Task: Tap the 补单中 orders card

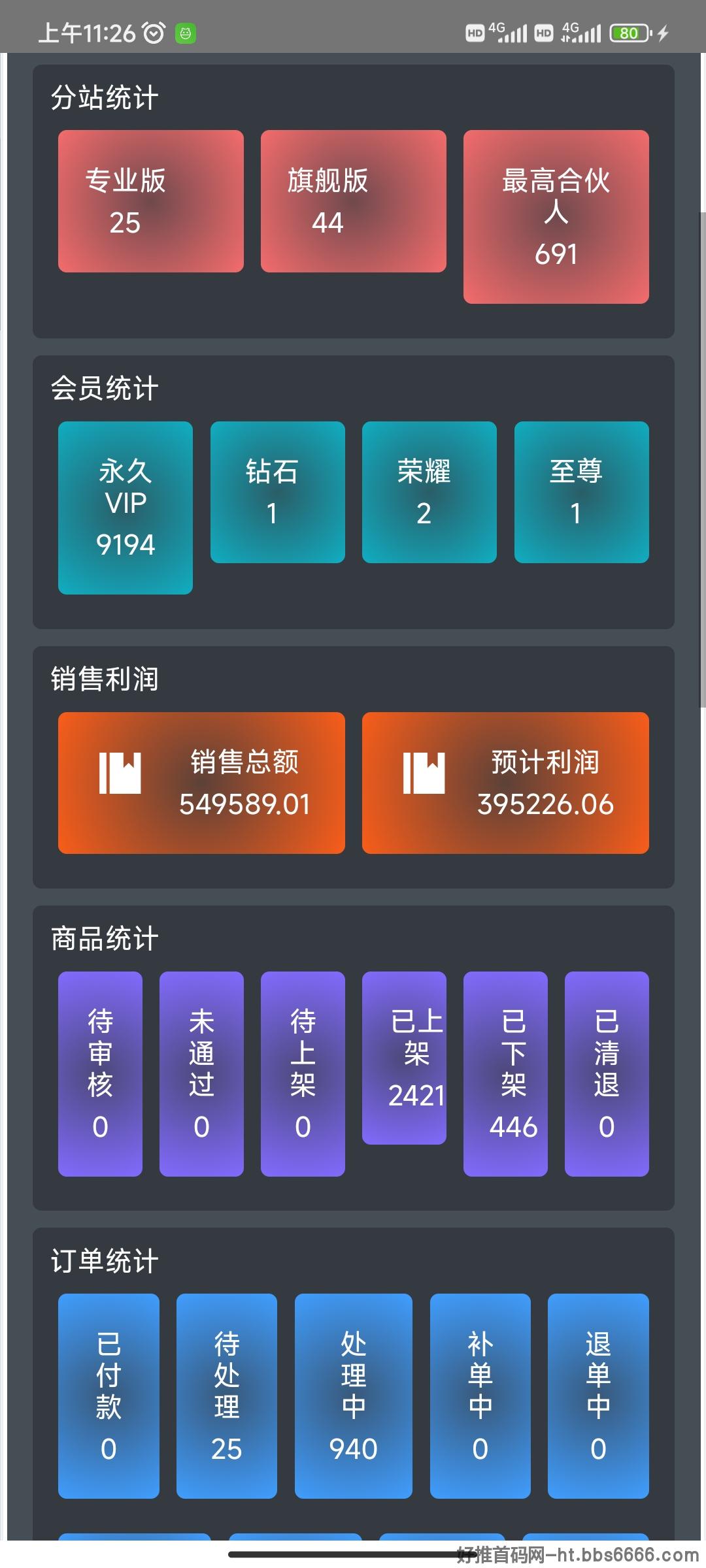Action: click(x=480, y=1396)
